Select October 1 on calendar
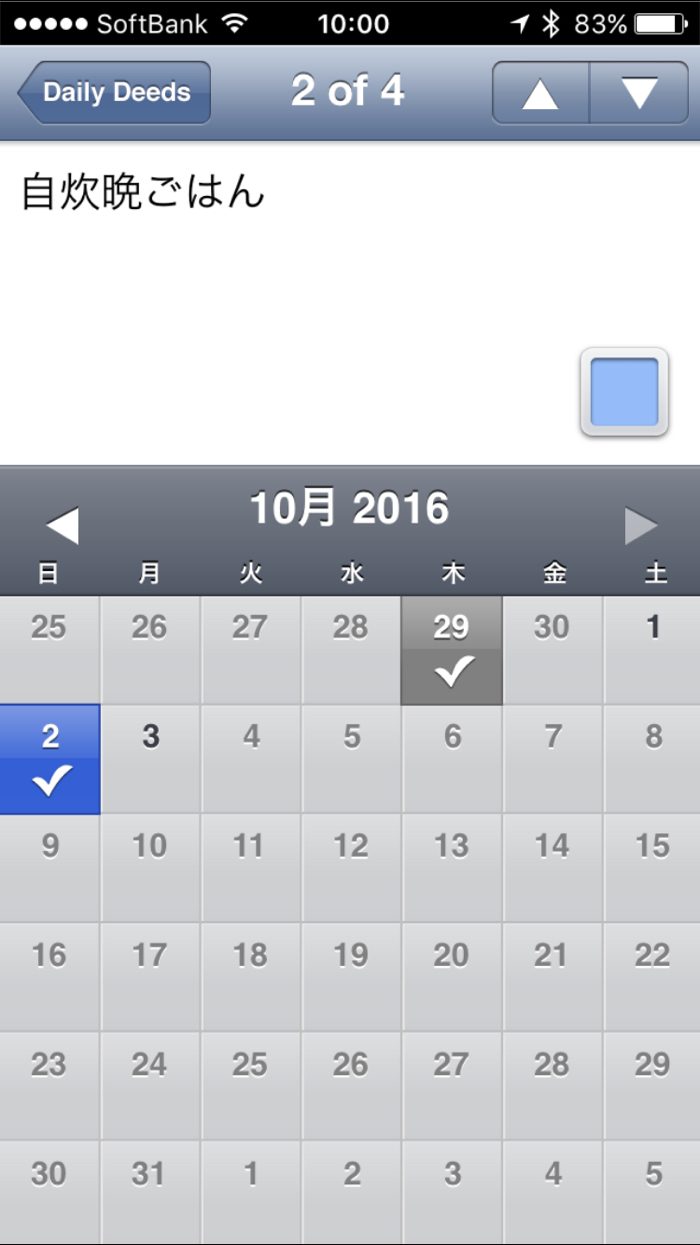This screenshot has width=700, height=1245. (x=652, y=650)
